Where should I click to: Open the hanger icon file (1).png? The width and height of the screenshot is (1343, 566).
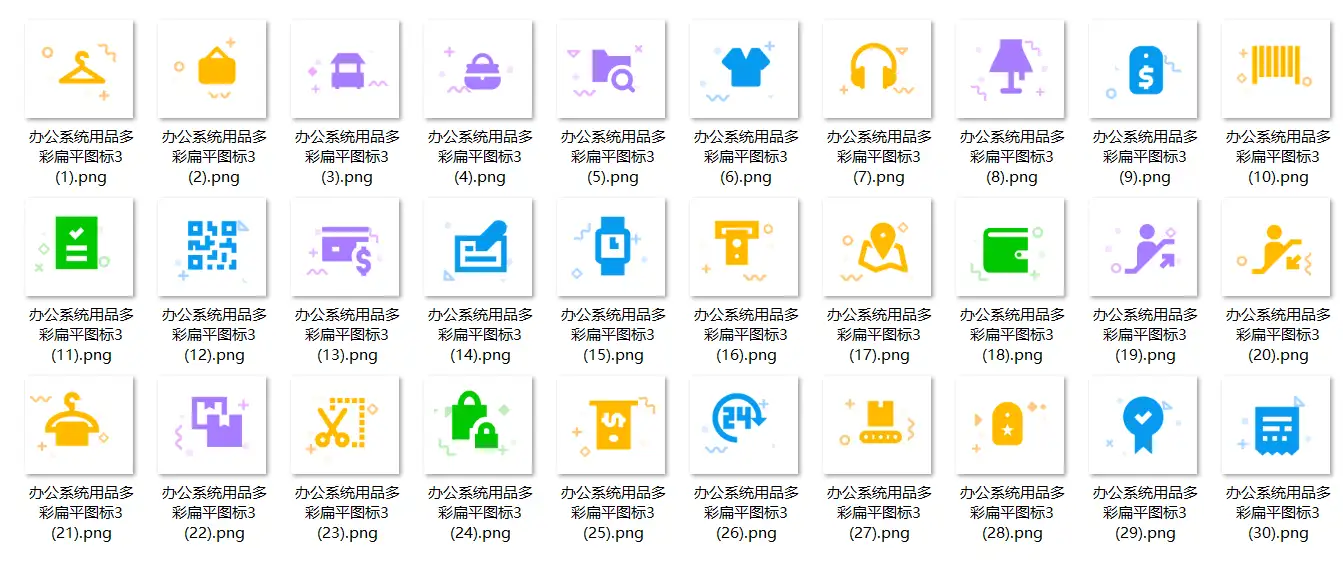tap(79, 69)
